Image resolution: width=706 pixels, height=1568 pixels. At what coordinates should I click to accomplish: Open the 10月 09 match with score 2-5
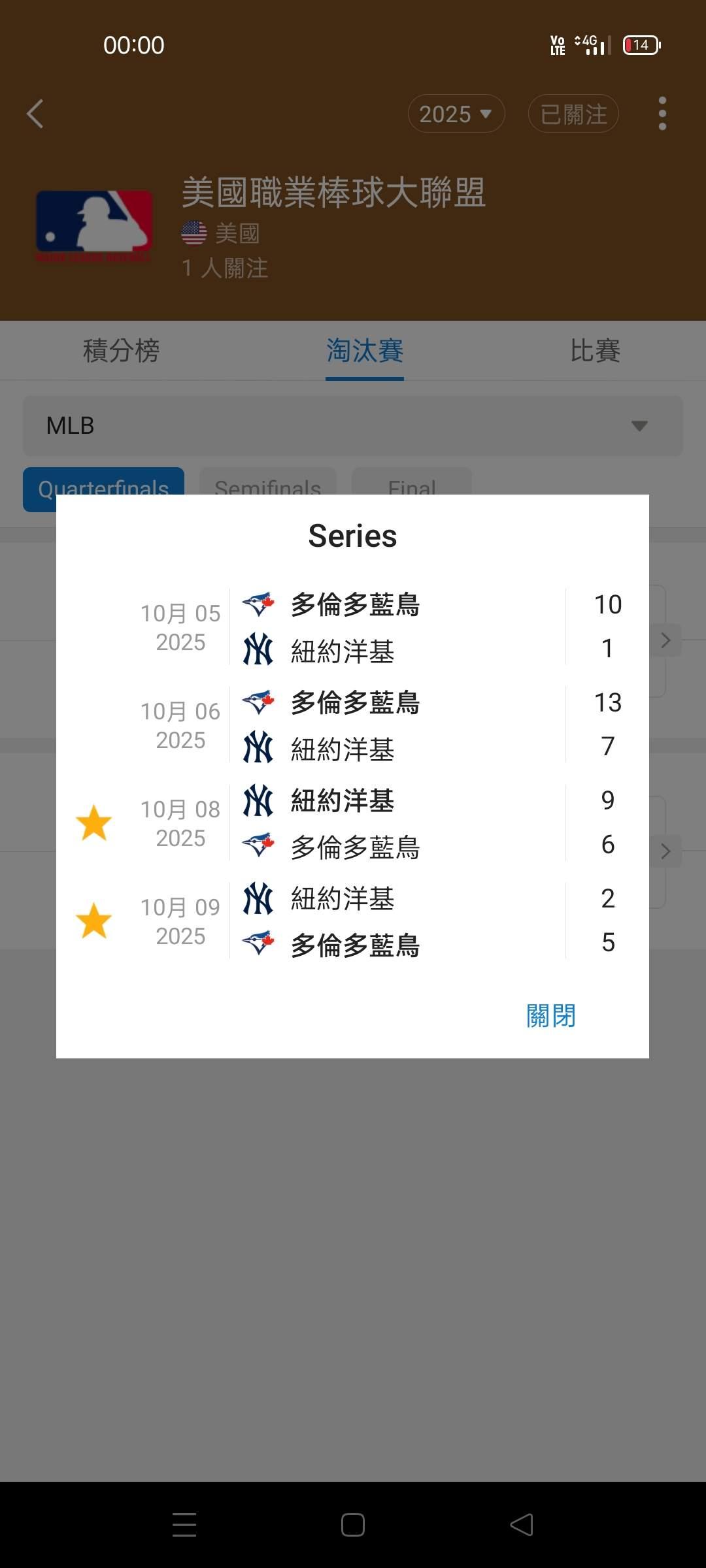(353, 921)
